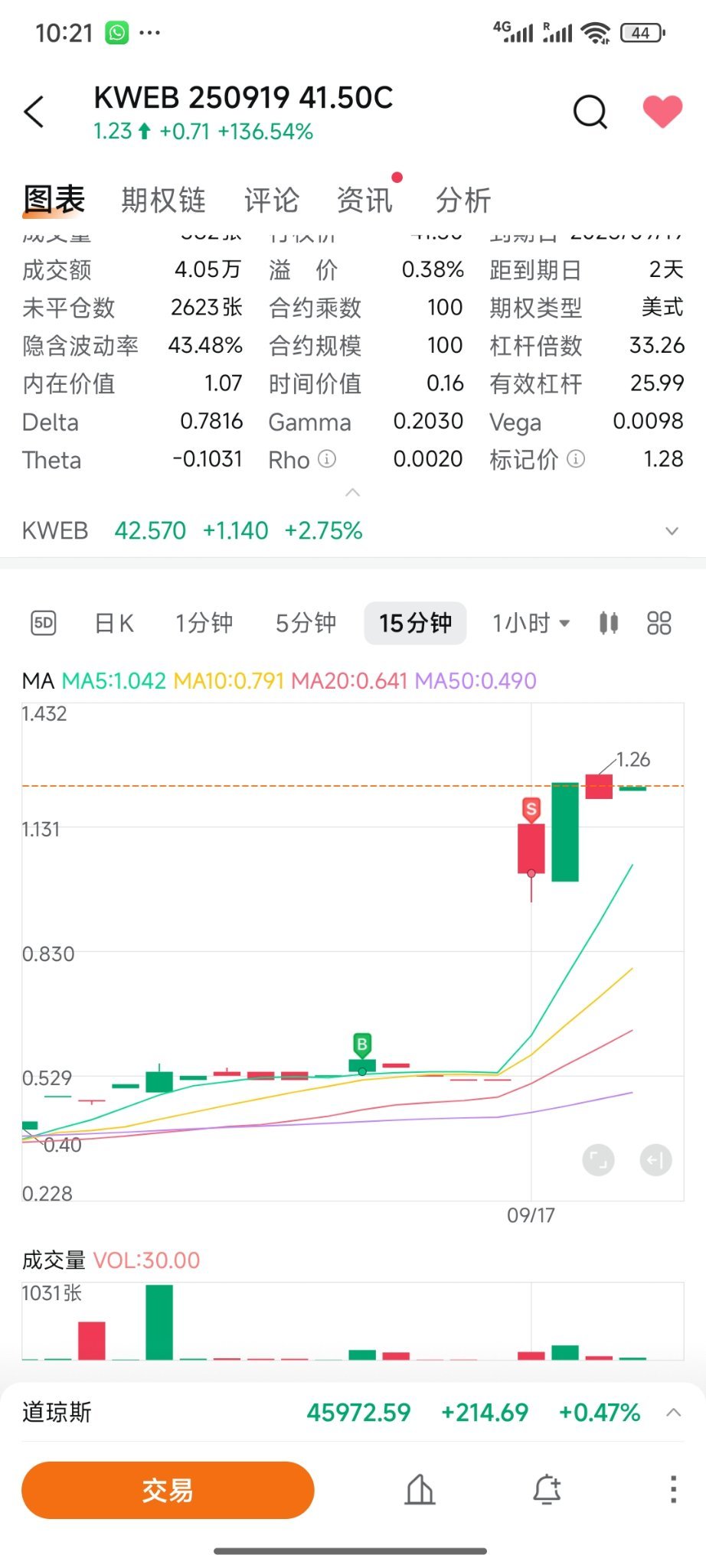Go back using the top-left arrow
This screenshot has width=706, height=1568.
pyautogui.click(x=34, y=112)
